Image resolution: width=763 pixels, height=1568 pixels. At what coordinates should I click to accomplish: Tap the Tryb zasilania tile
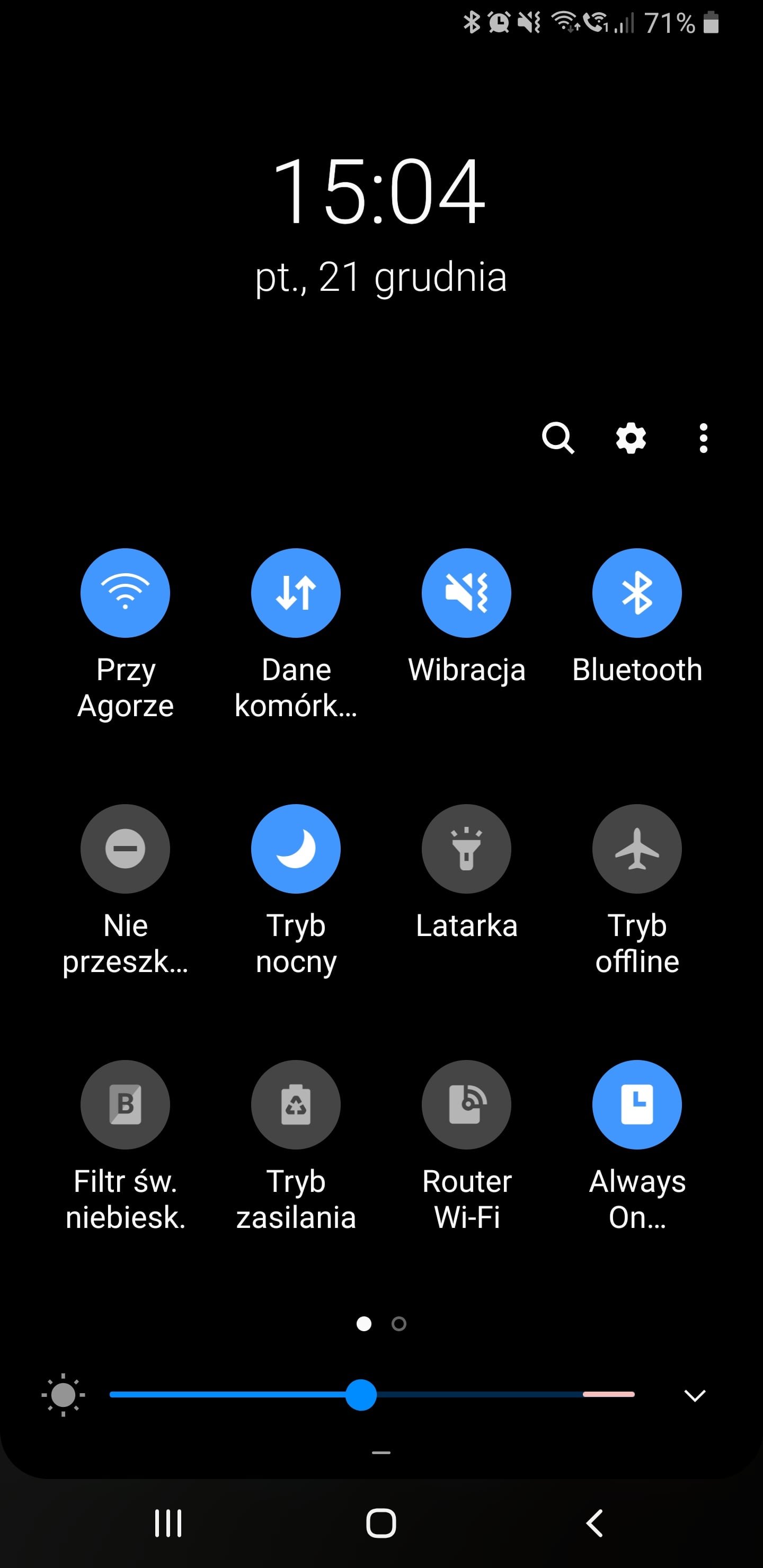(x=296, y=1104)
